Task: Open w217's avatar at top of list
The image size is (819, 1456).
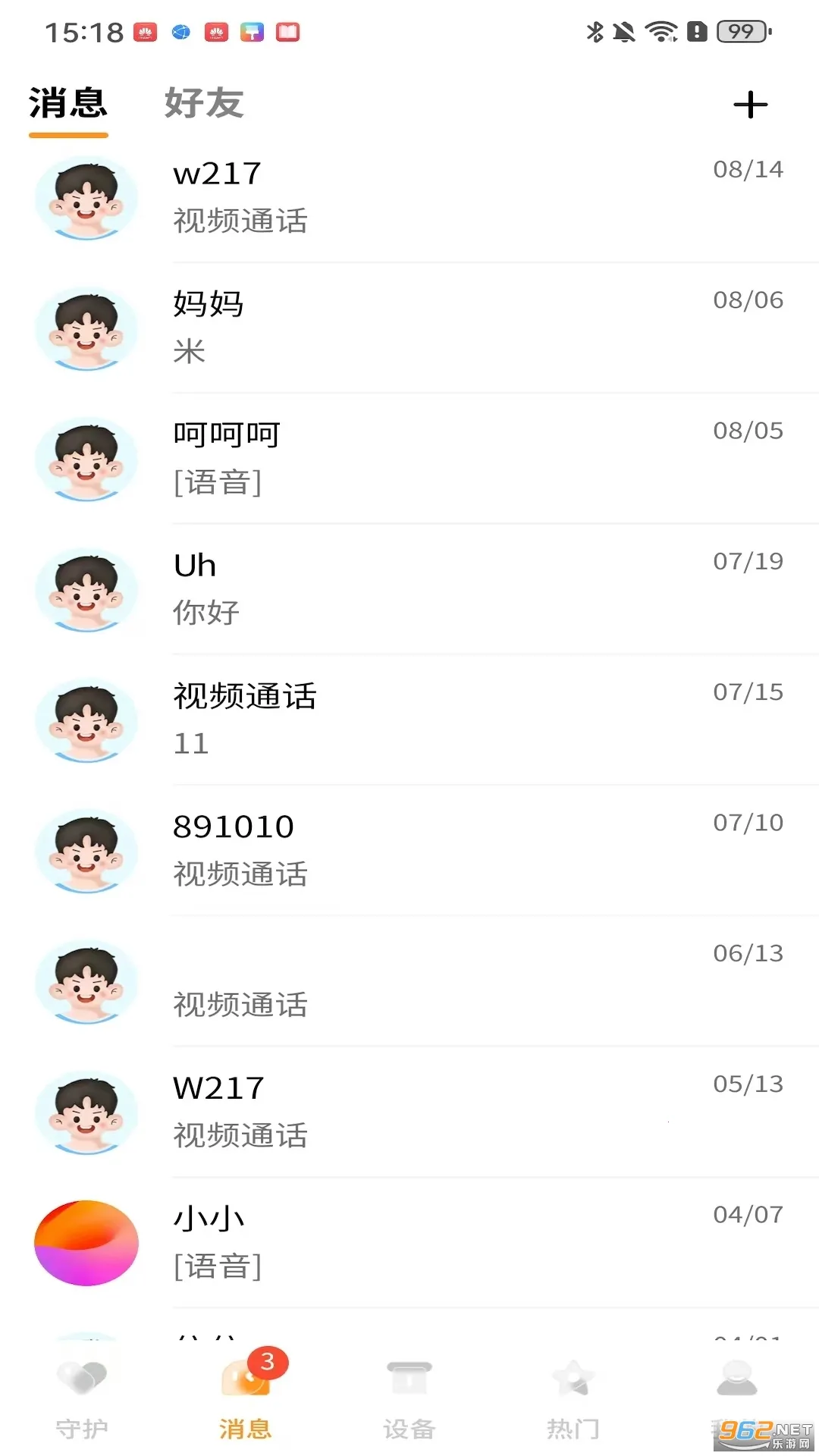Action: coord(86,198)
